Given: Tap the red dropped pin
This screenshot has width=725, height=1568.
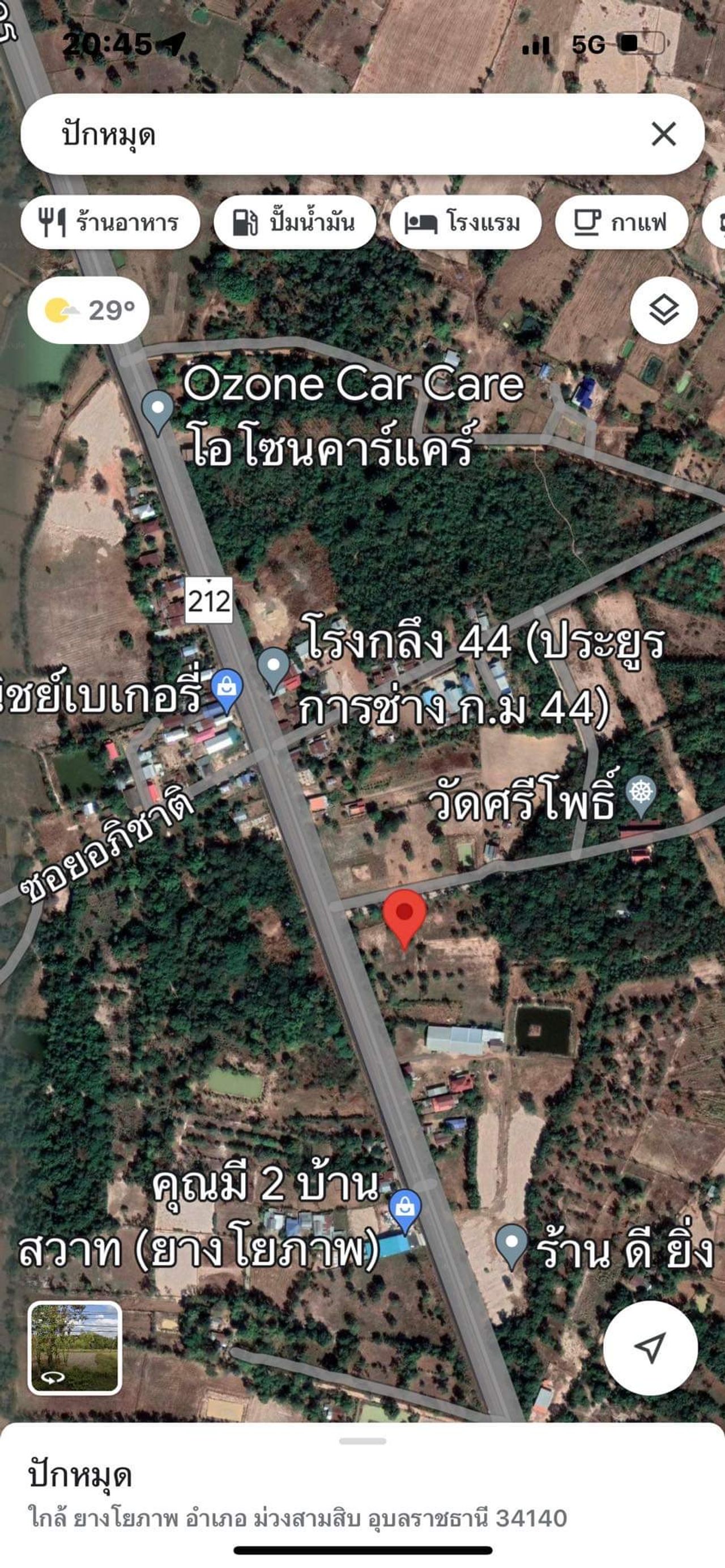Looking at the screenshot, I should pyautogui.click(x=404, y=914).
